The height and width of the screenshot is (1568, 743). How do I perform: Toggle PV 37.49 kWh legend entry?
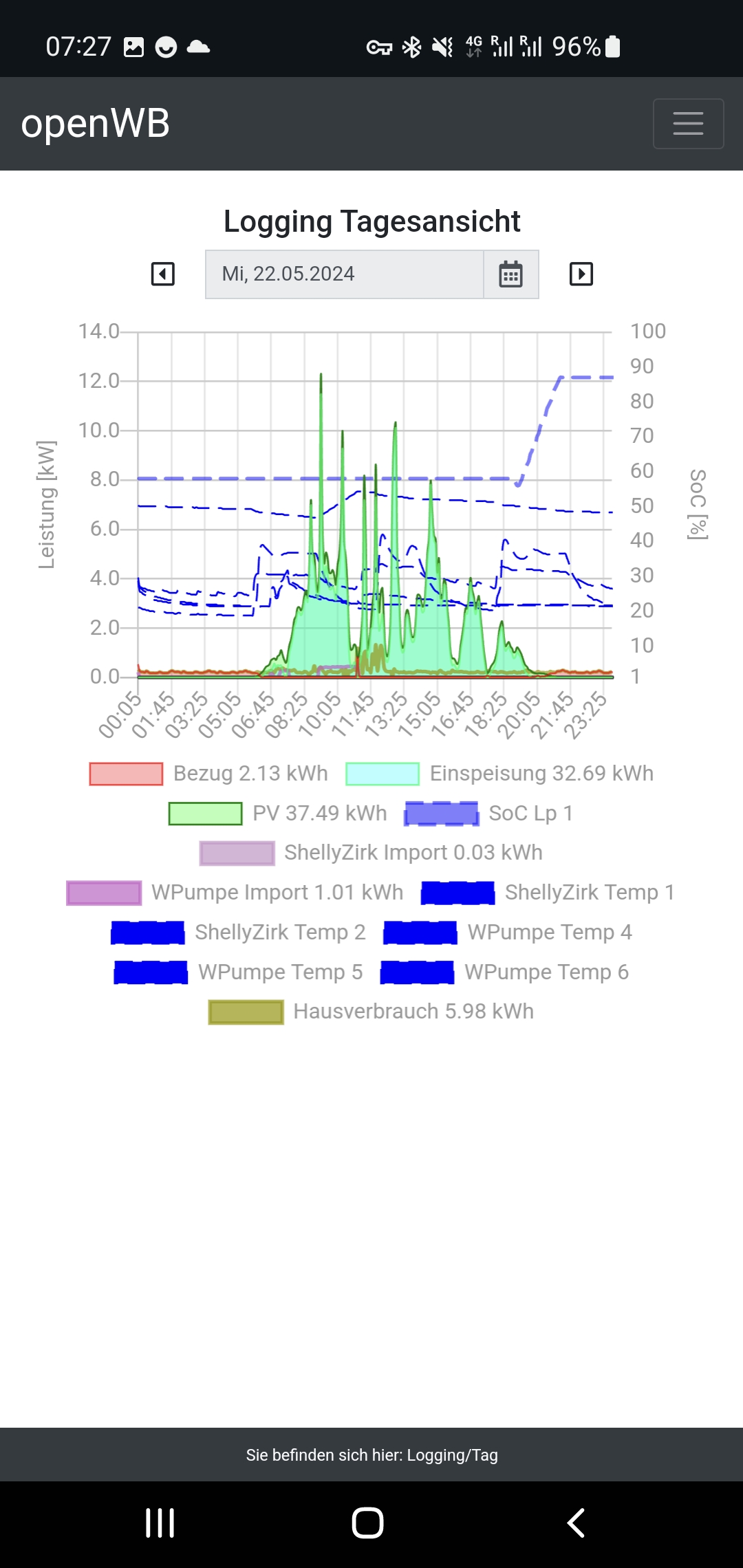278,814
